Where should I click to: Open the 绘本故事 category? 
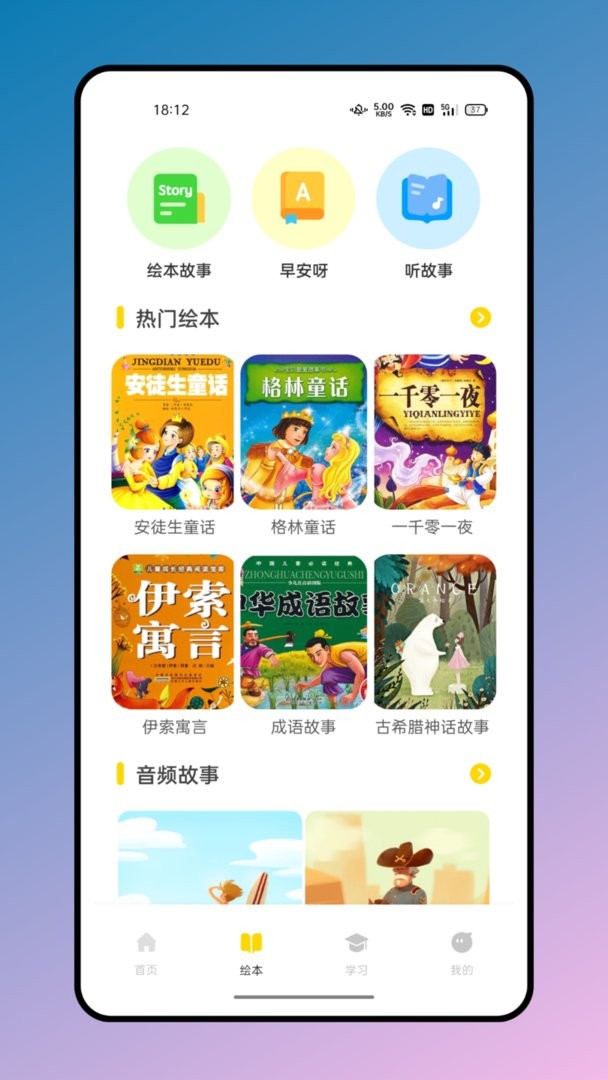click(179, 199)
